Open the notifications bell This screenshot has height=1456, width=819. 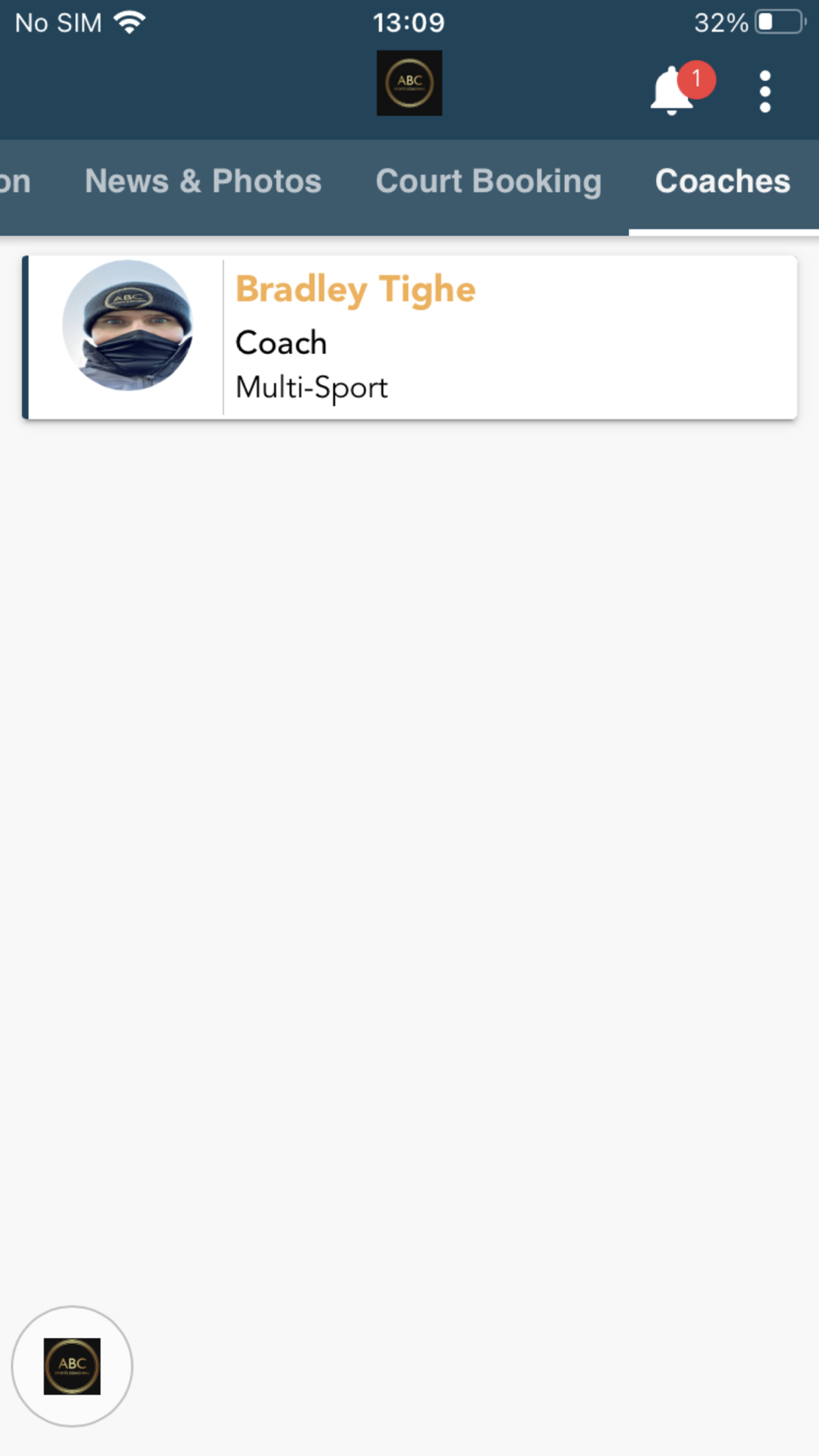coord(674,90)
